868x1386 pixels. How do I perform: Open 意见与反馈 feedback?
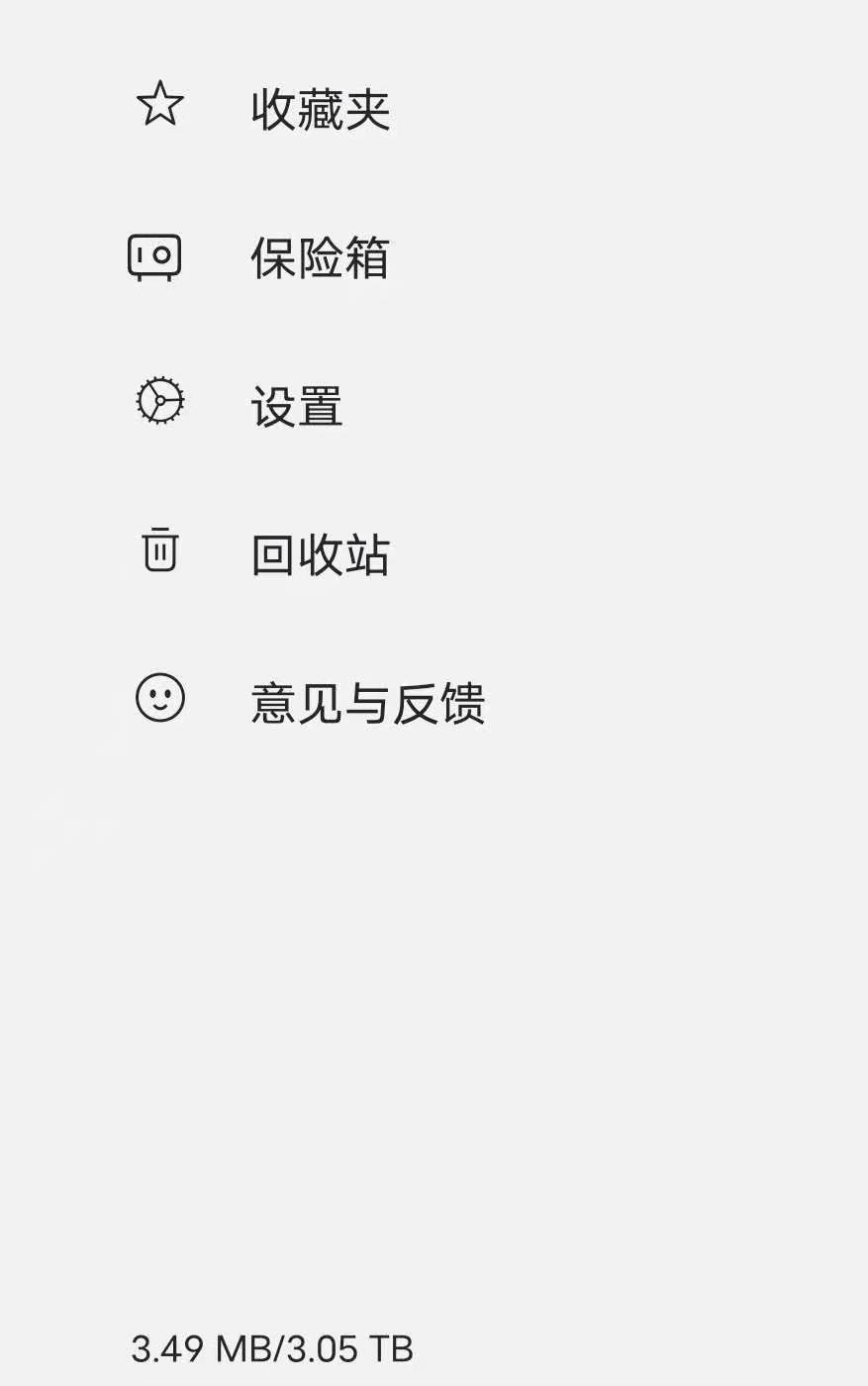[x=367, y=703]
